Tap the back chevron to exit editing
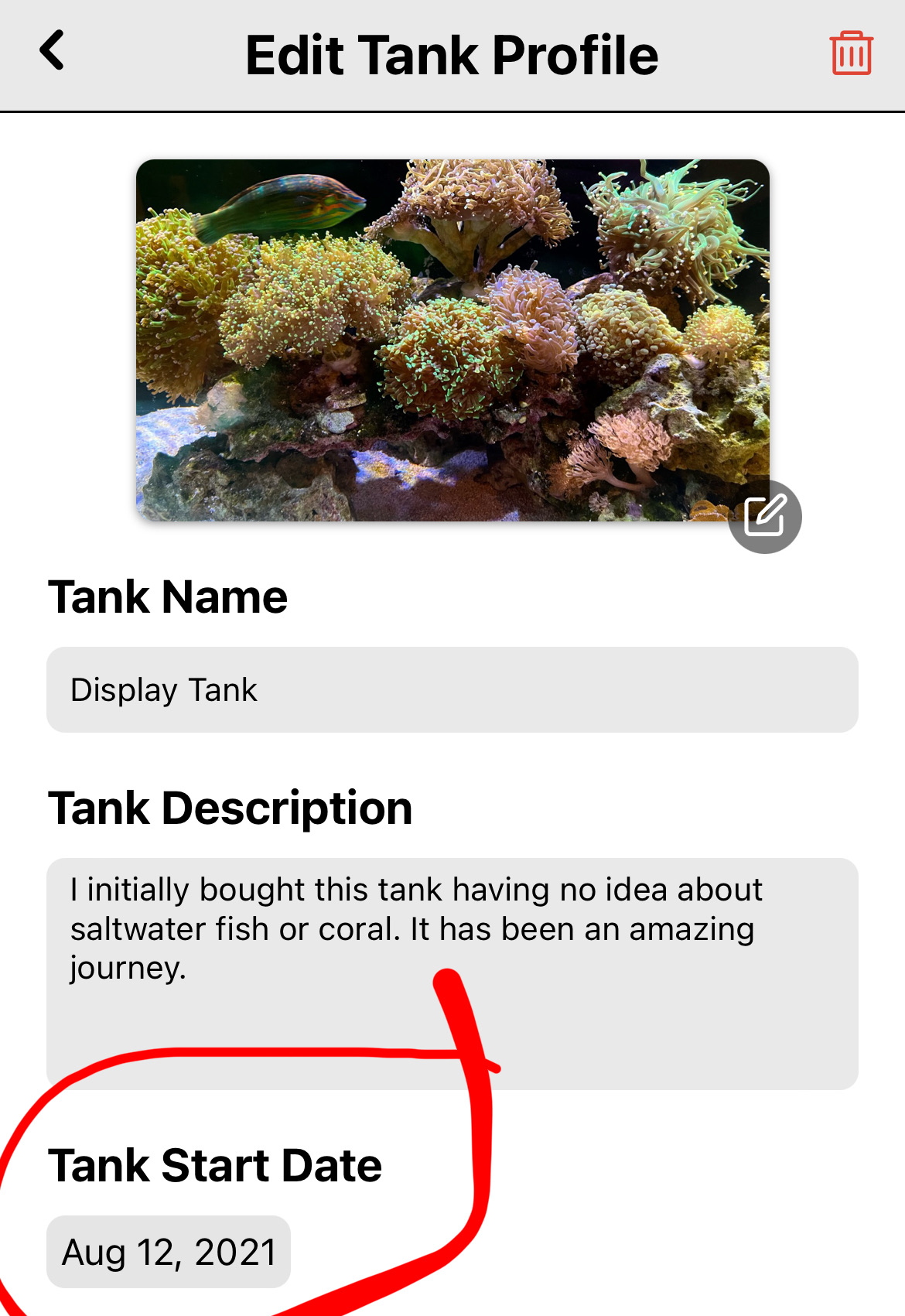This screenshot has height=1316, width=905. pos(51,54)
